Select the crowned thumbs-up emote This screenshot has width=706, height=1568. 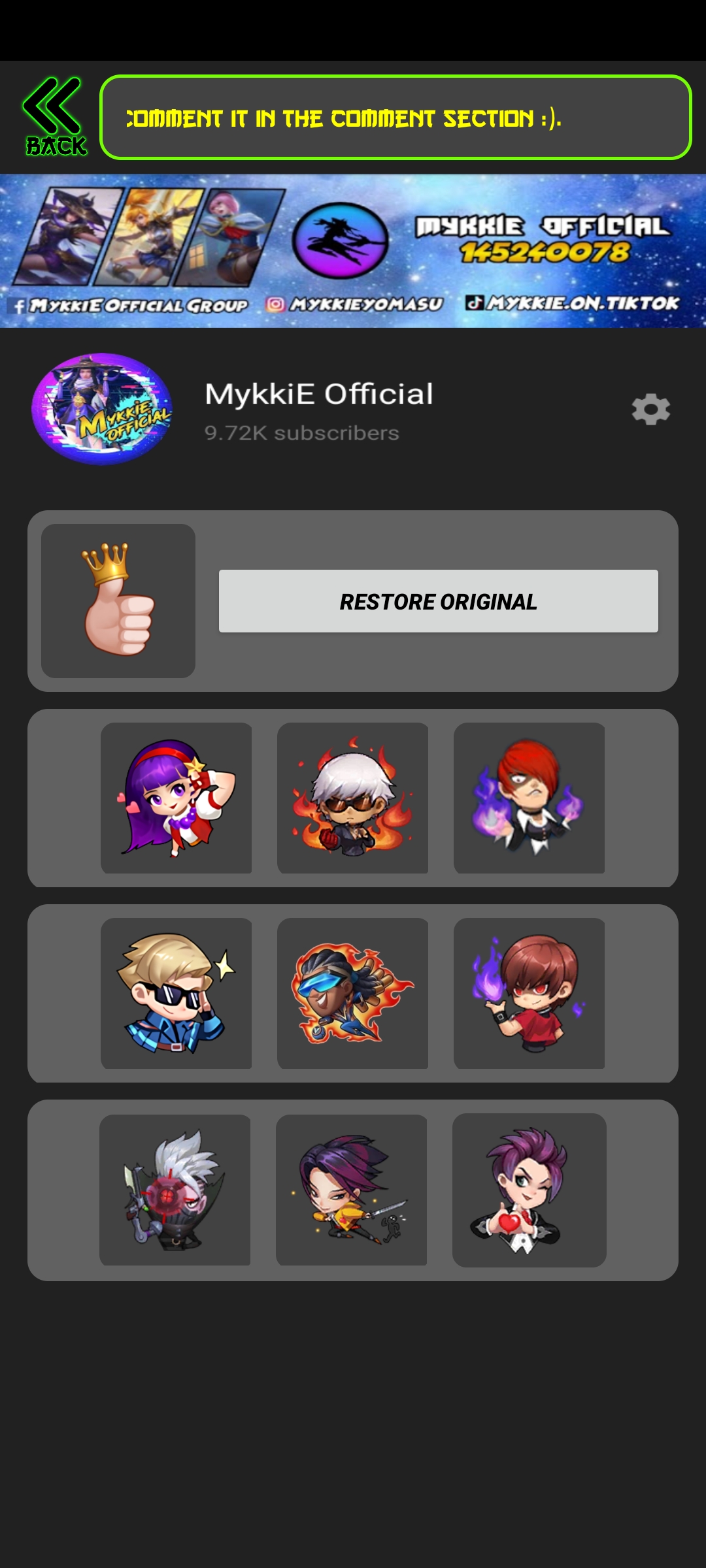point(118,601)
